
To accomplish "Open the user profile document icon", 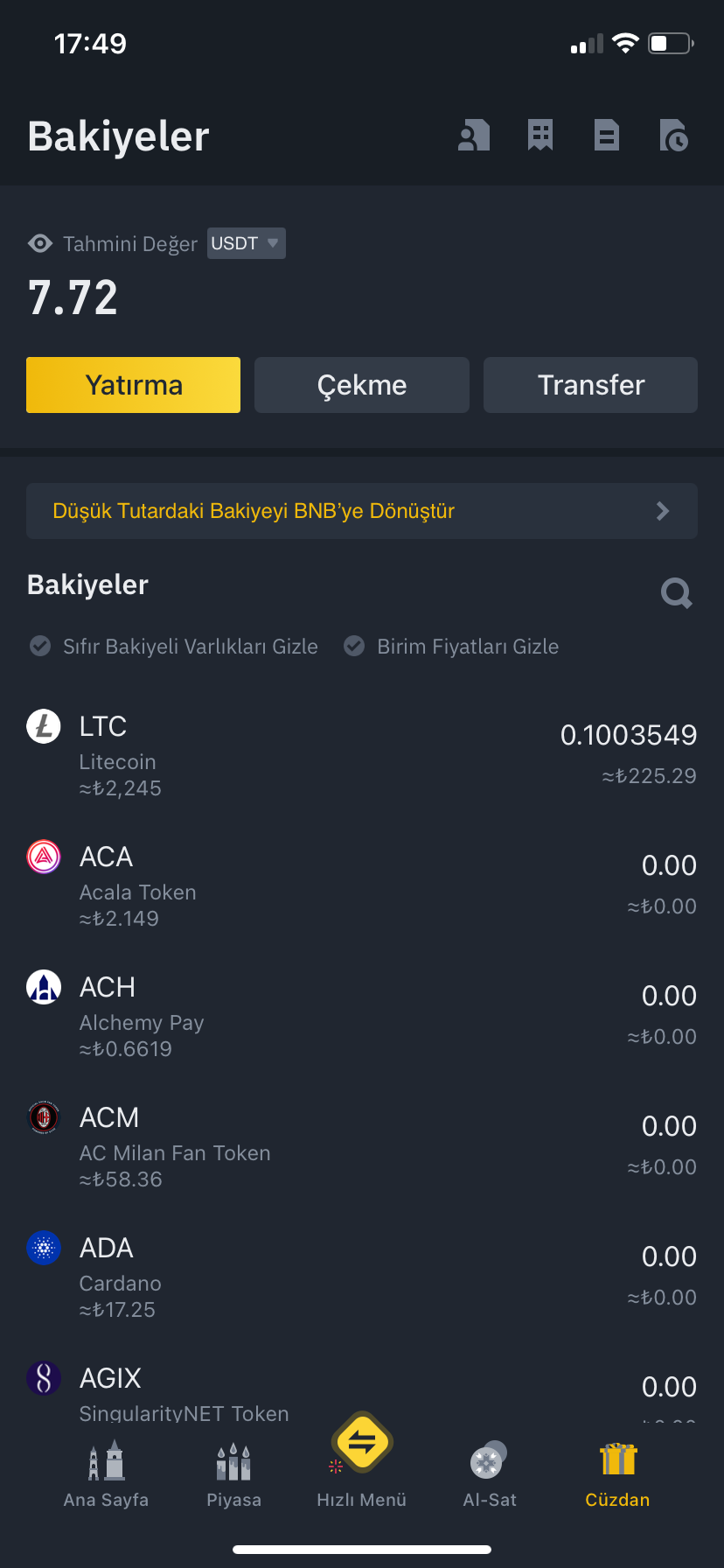I will (474, 136).
